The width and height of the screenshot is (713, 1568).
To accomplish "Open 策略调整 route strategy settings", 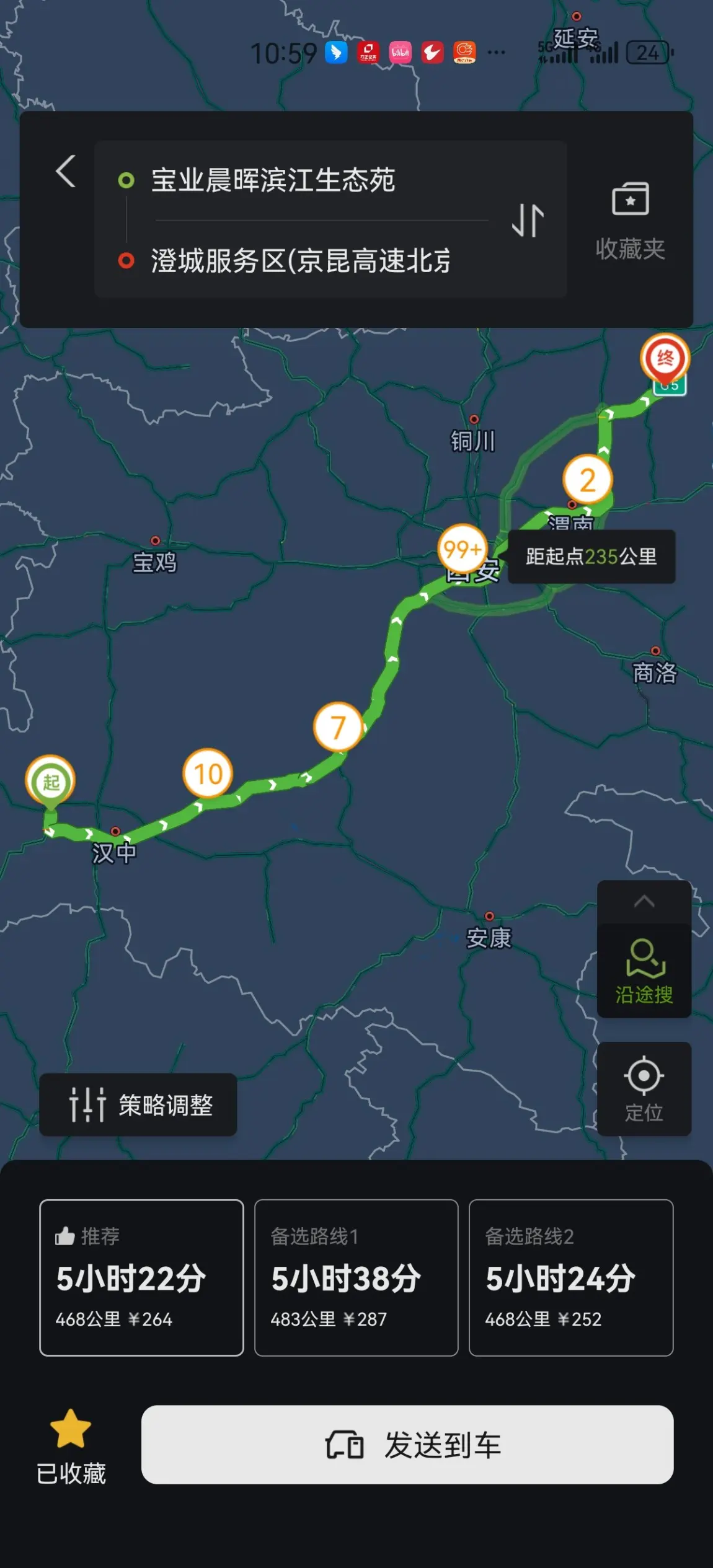I will [x=139, y=1105].
